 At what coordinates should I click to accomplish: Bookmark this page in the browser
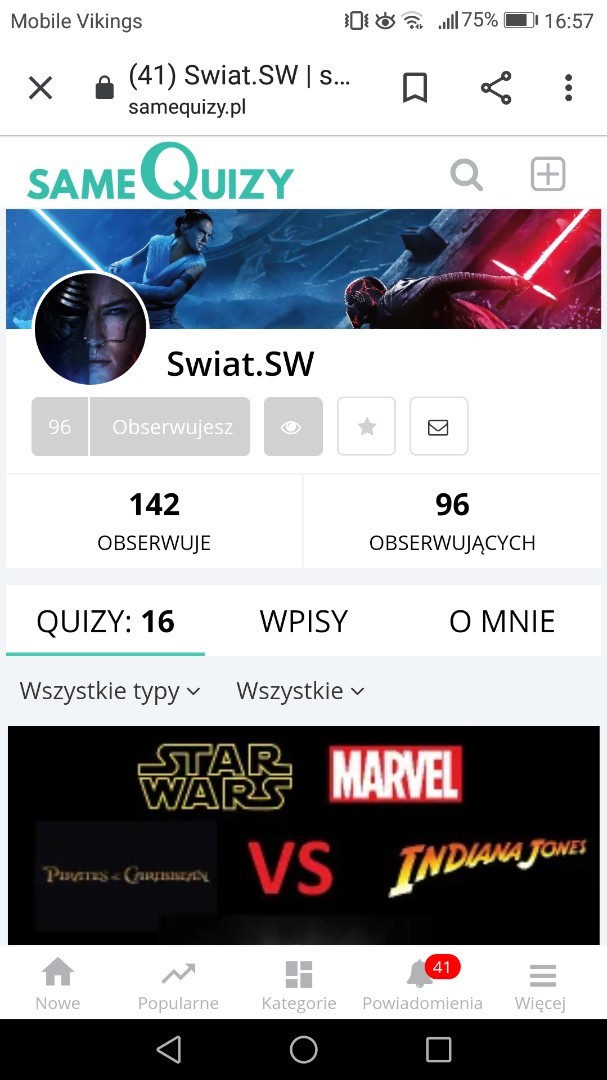pyautogui.click(x=415, y=89)
